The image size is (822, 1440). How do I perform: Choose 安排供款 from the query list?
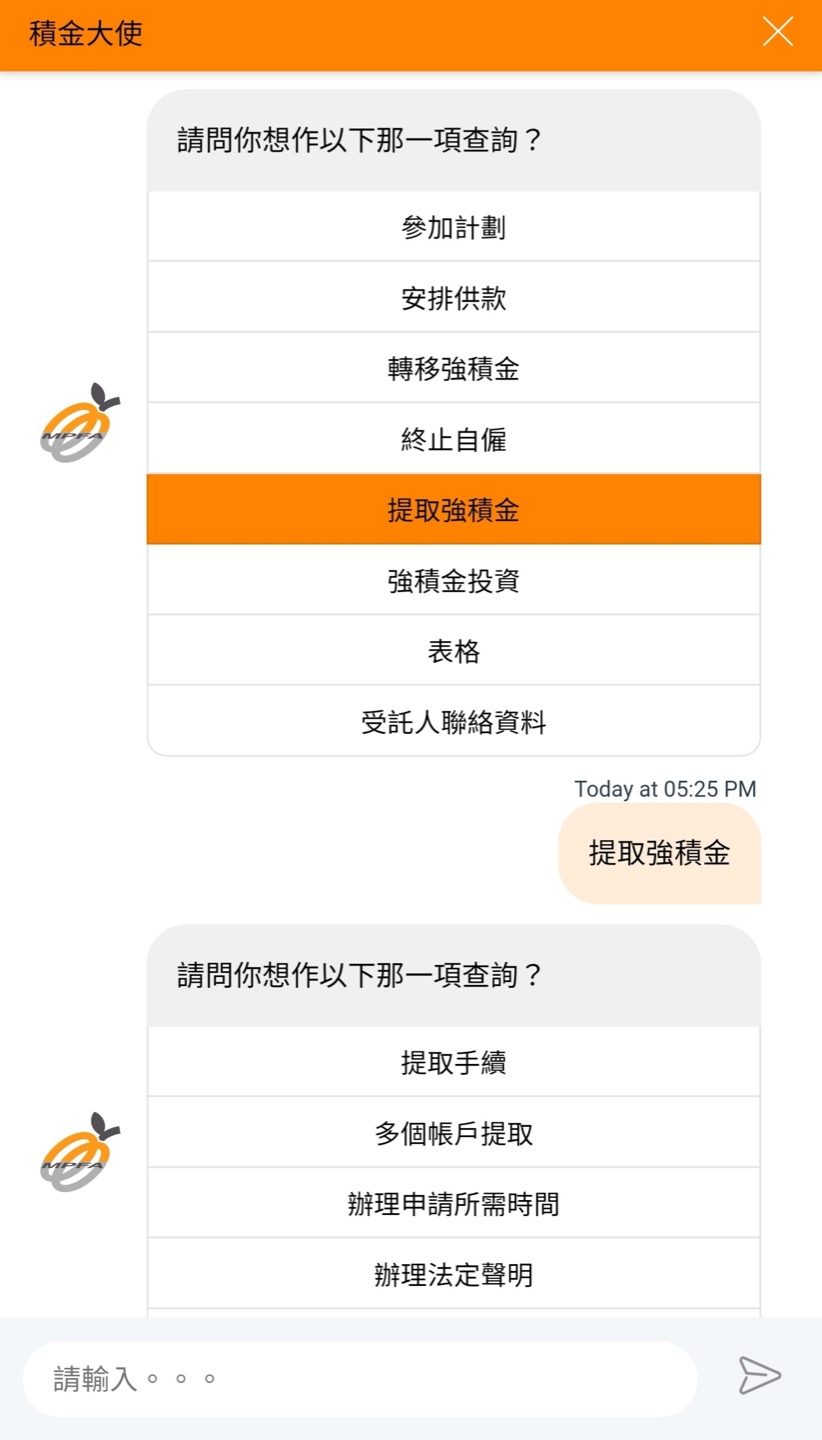(x=453, y=298)
